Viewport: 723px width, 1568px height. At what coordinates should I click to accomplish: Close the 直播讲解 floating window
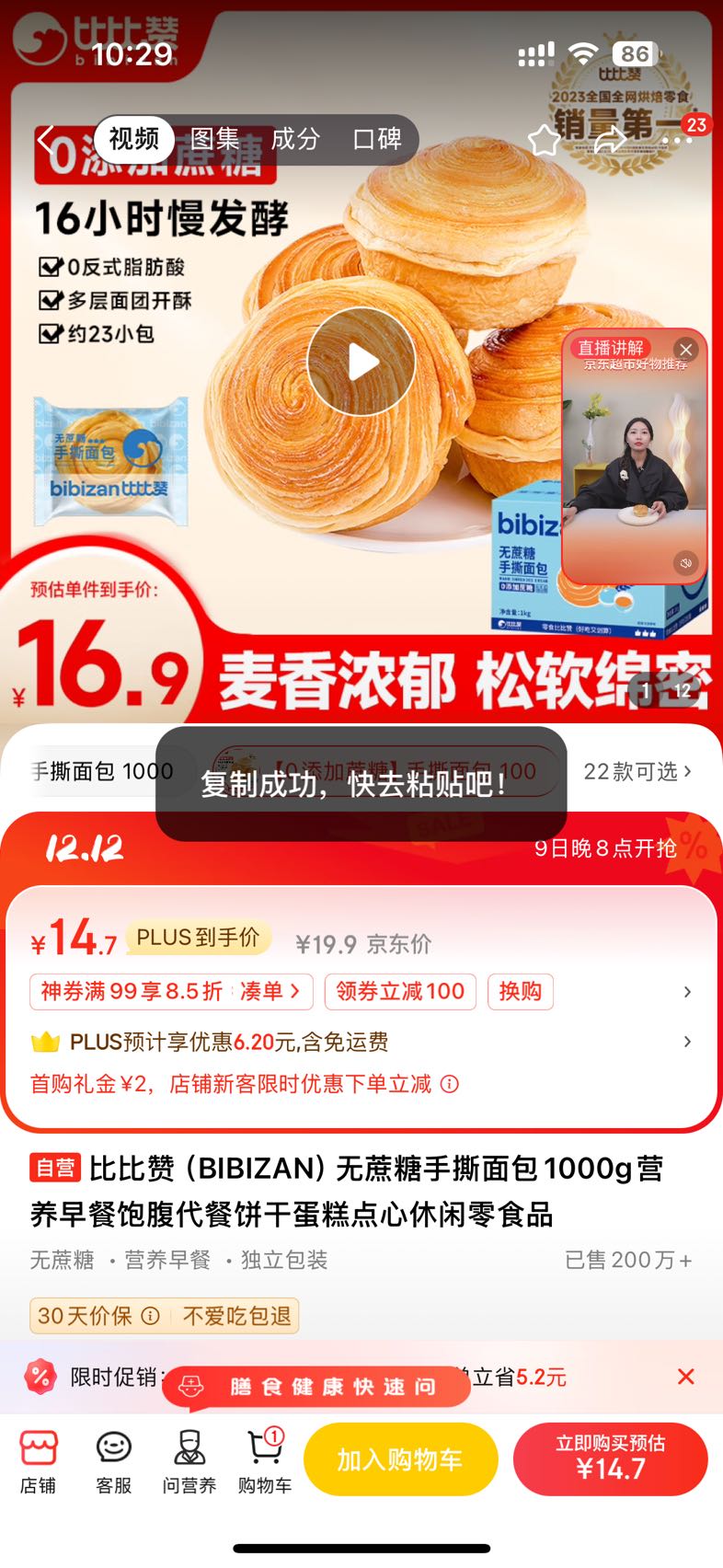pos(685,350)
